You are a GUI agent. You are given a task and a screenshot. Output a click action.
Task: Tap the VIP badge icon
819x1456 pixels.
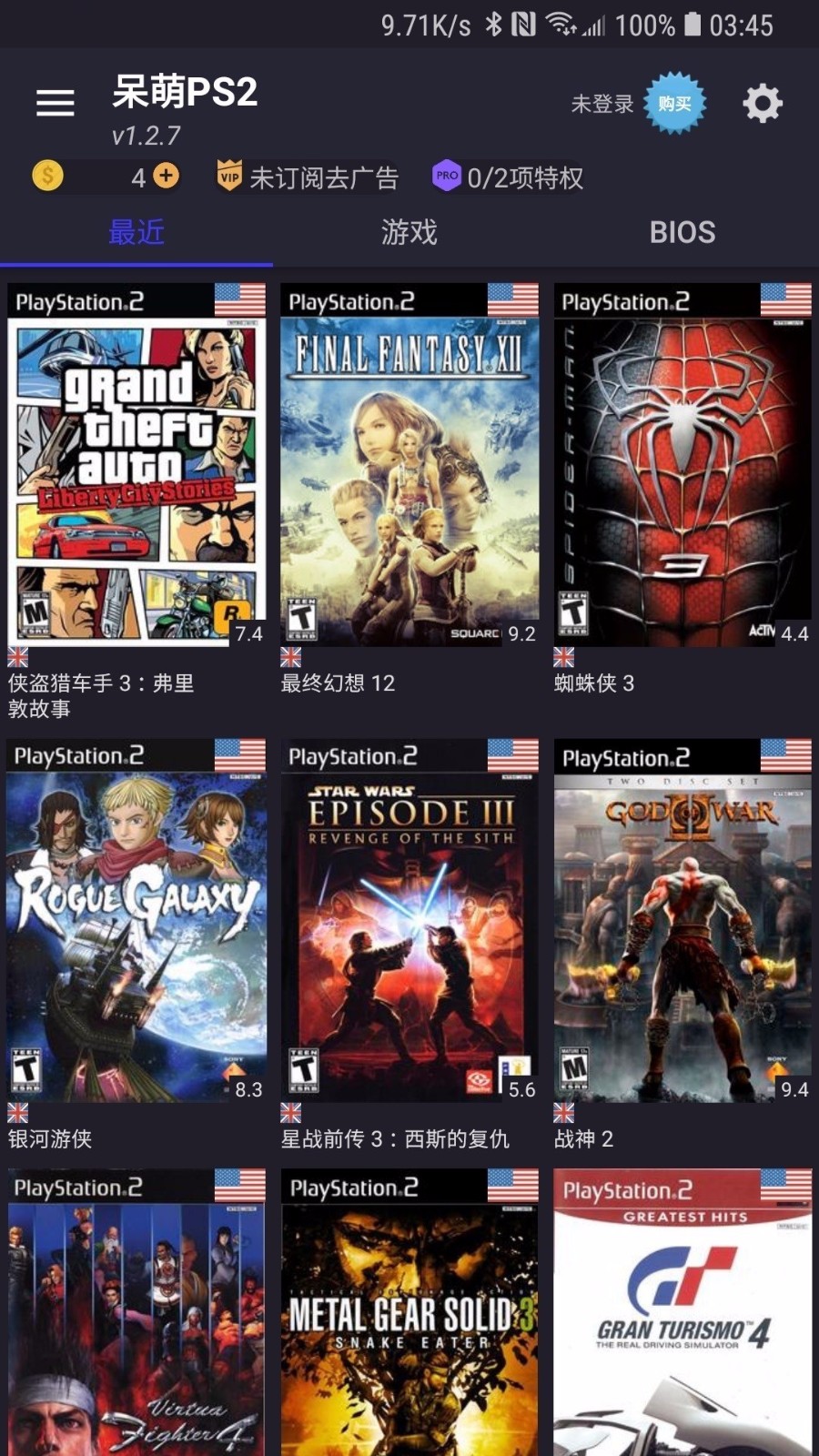click(228, 176)
